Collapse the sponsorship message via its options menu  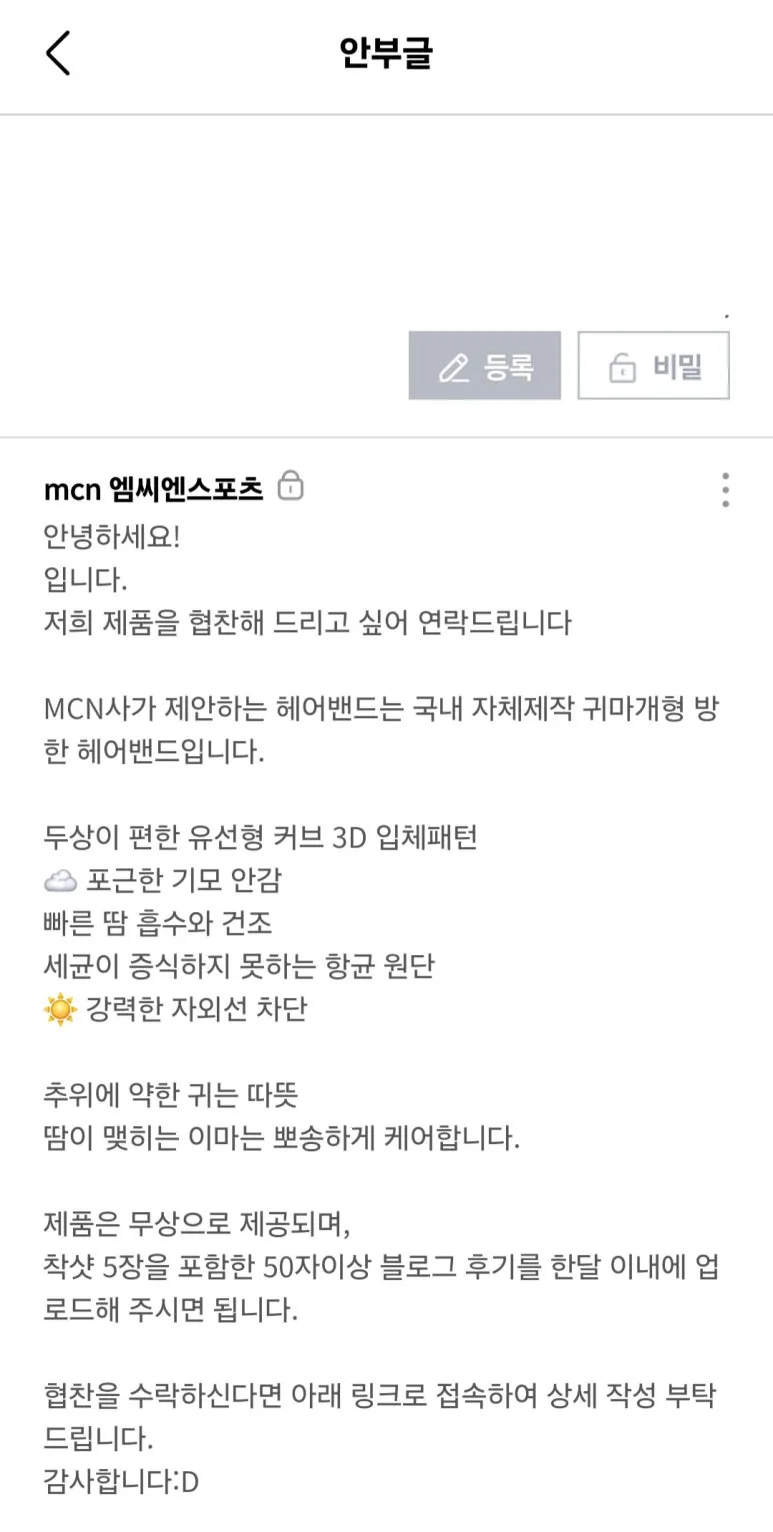click(x=725, y=490)
